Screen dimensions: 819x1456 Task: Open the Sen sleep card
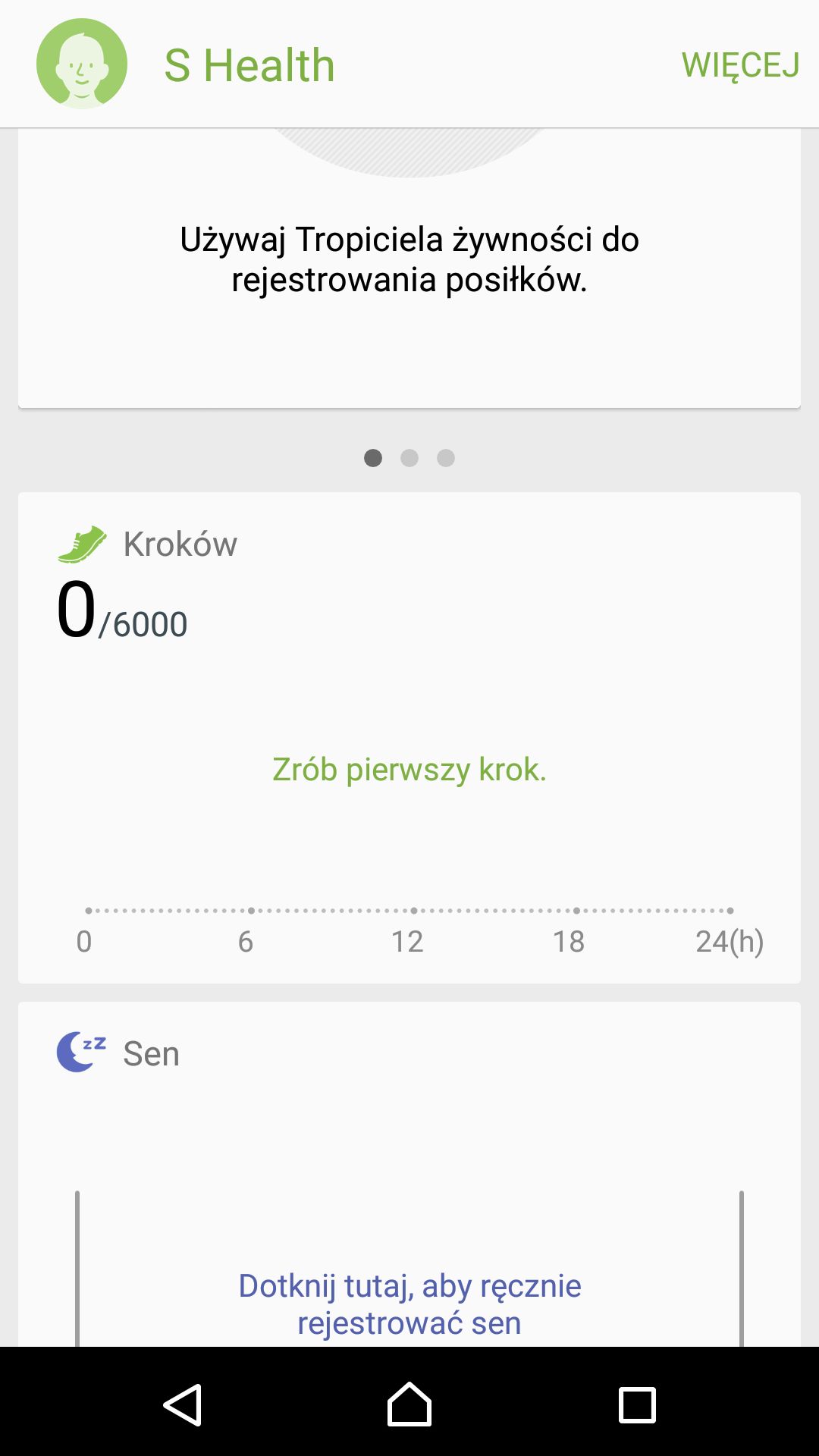point(409,1174)
